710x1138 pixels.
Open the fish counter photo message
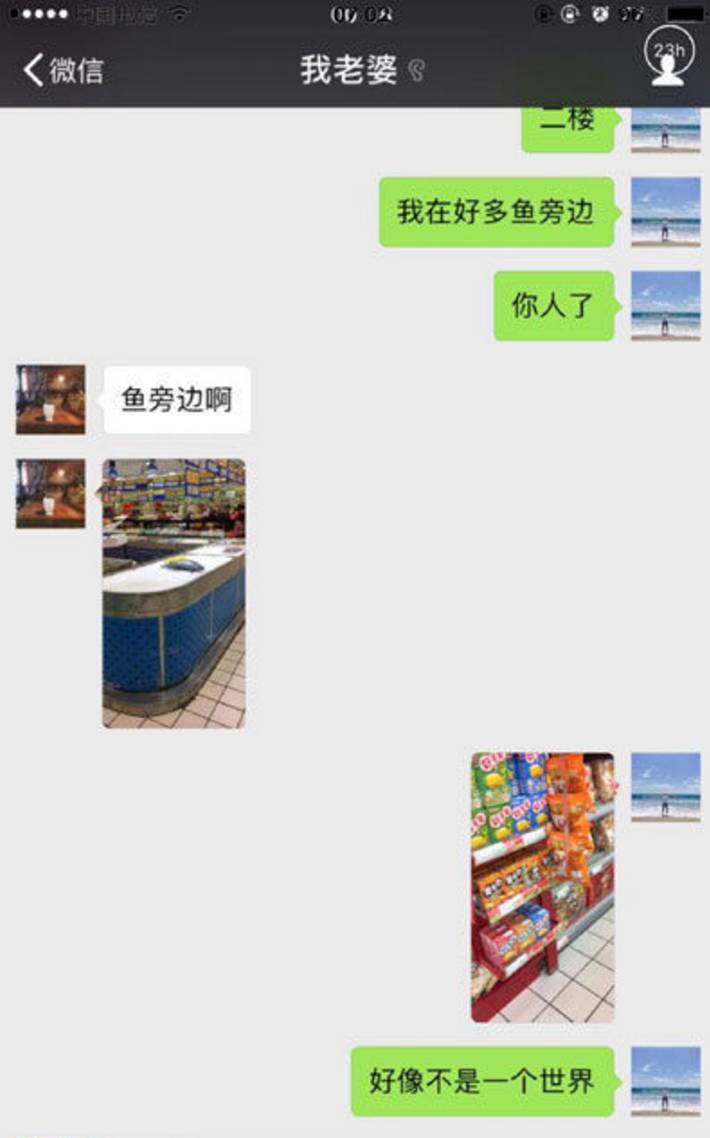click(x=174, y=593)
